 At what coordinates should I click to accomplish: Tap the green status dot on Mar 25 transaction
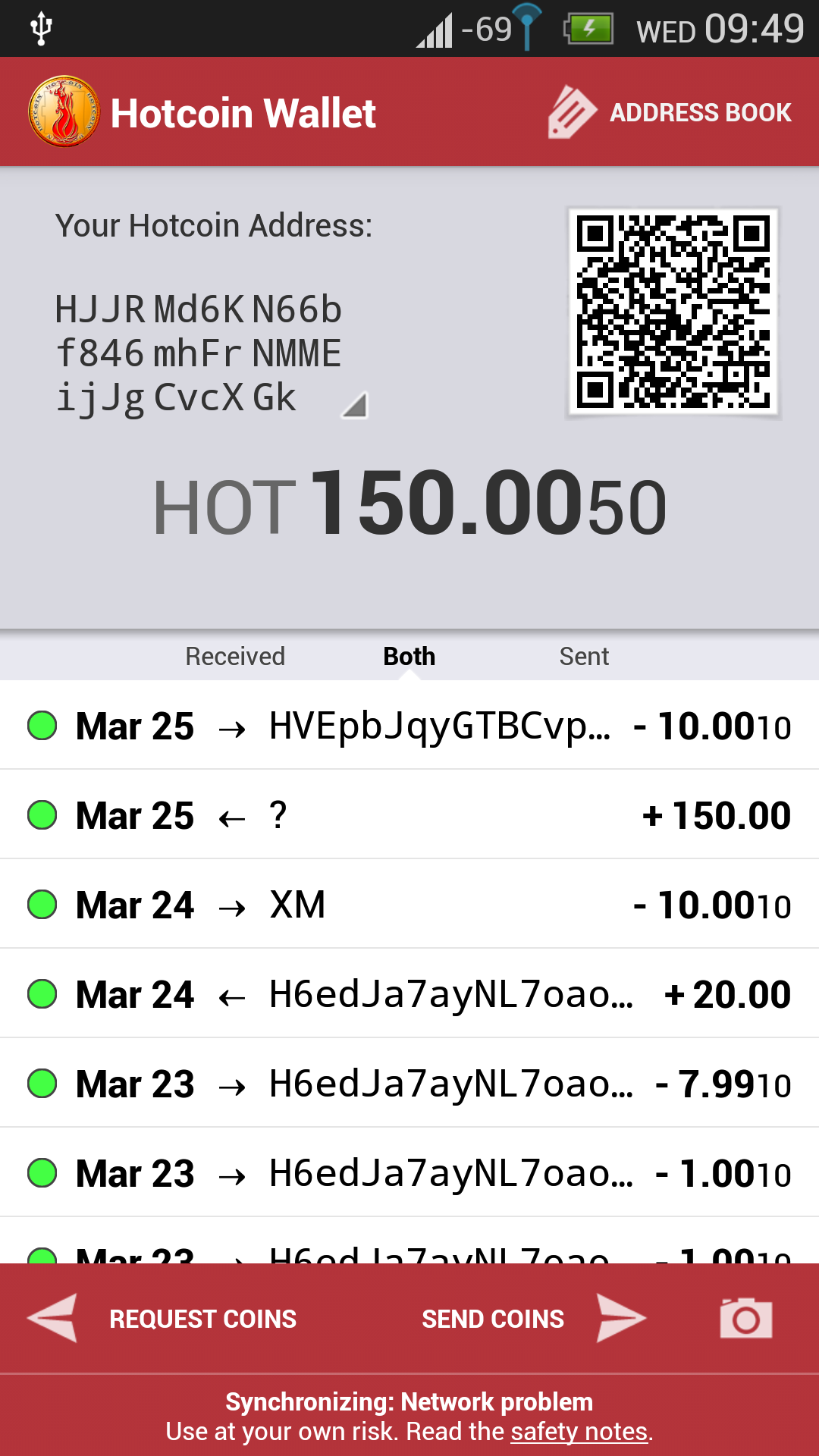42,726
